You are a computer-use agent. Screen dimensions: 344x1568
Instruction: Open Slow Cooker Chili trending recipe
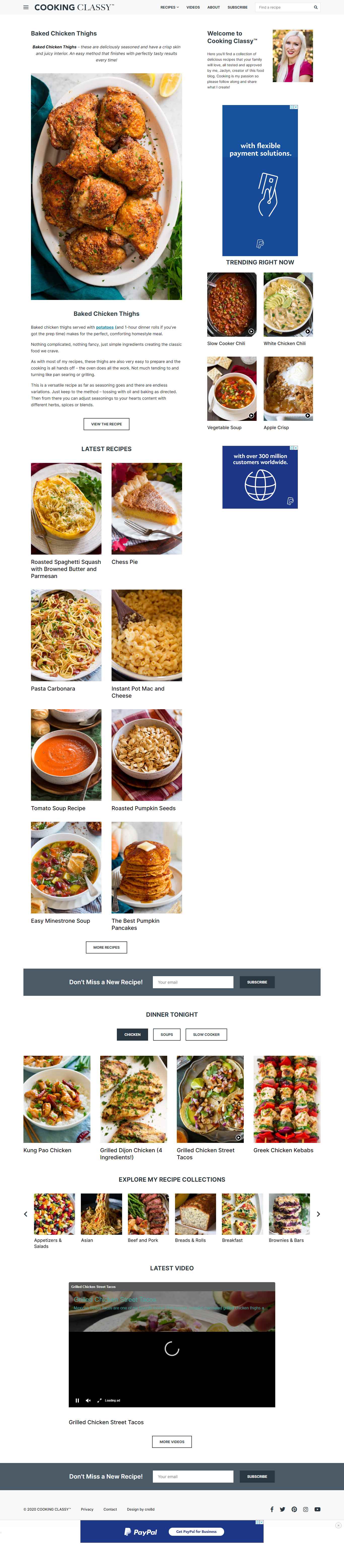(x=231, y=304)
